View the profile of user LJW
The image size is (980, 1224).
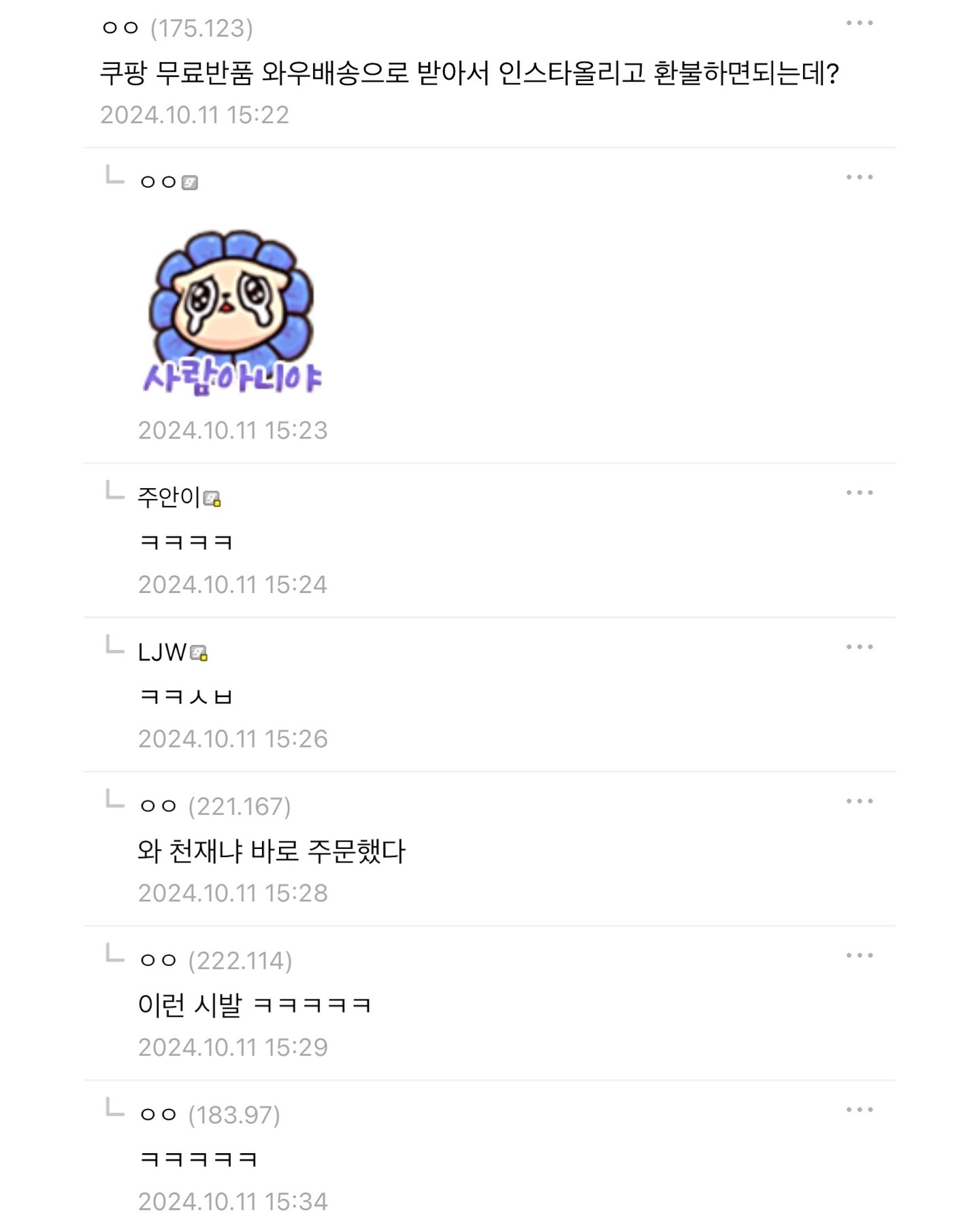tap(162, 652)
